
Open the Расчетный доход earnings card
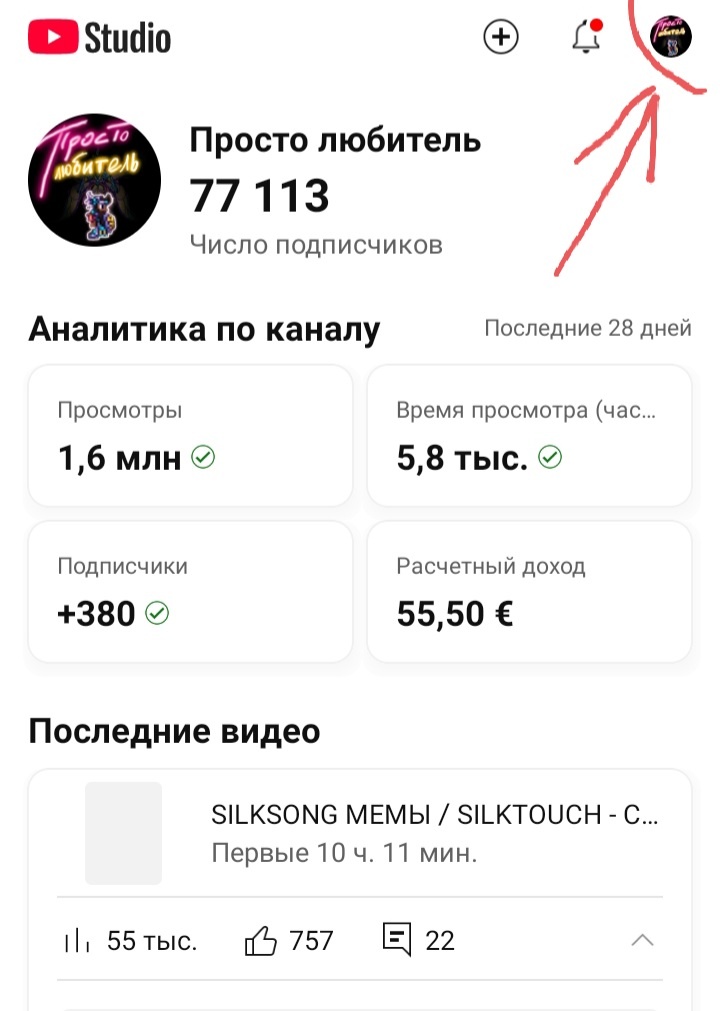tap(528, 591)
